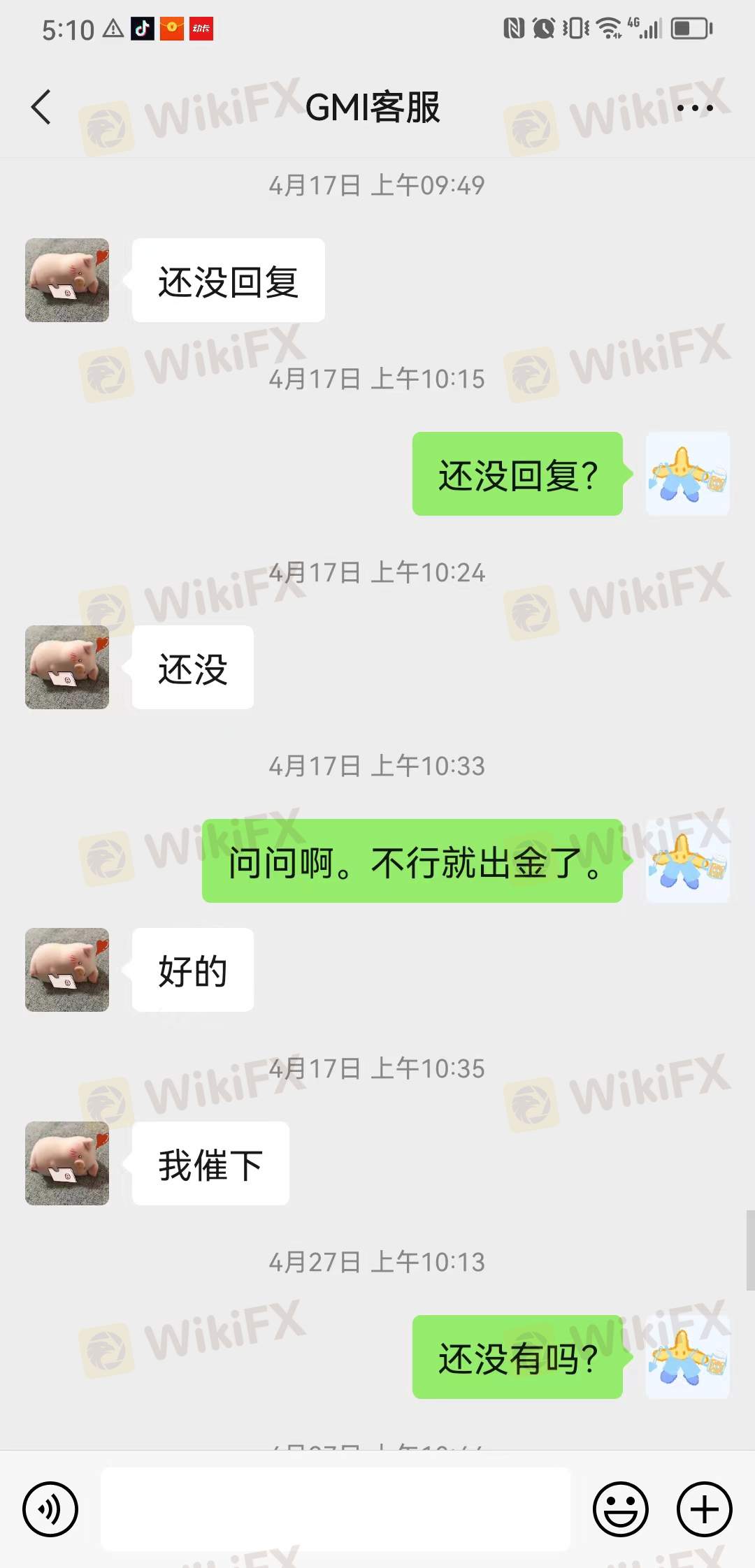Open the emoji sticker panel

(x=620, y=1509)
